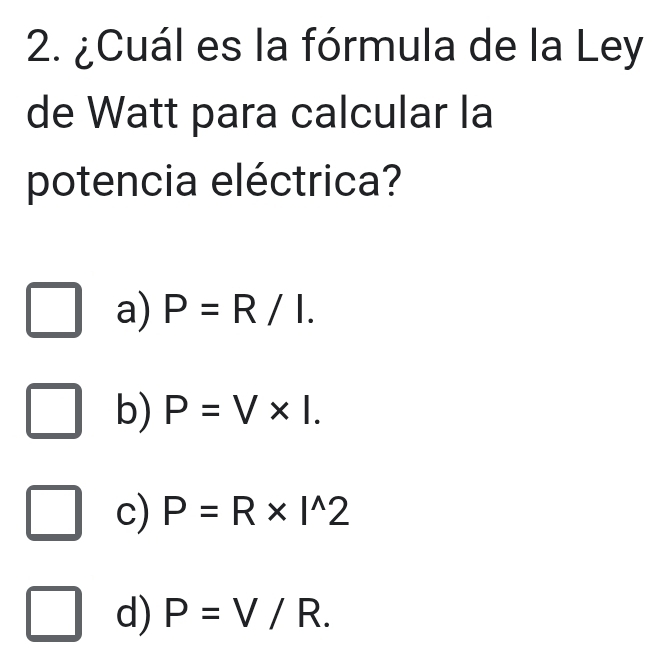This screenshot has width=667, height=664.
Task: Check option a) P = R / I
Action: click(x=54, y=312)
